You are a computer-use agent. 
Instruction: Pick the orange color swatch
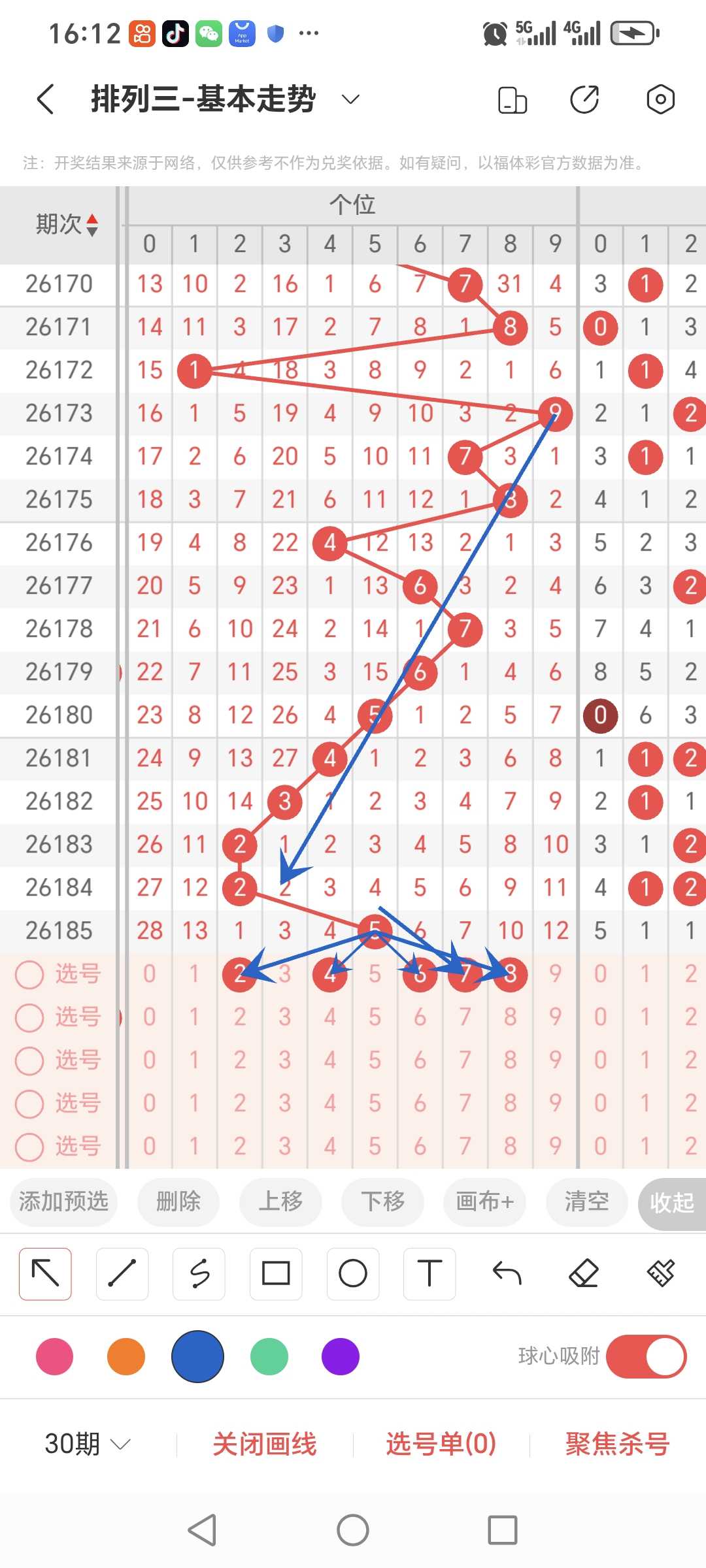click(126, 1356)
